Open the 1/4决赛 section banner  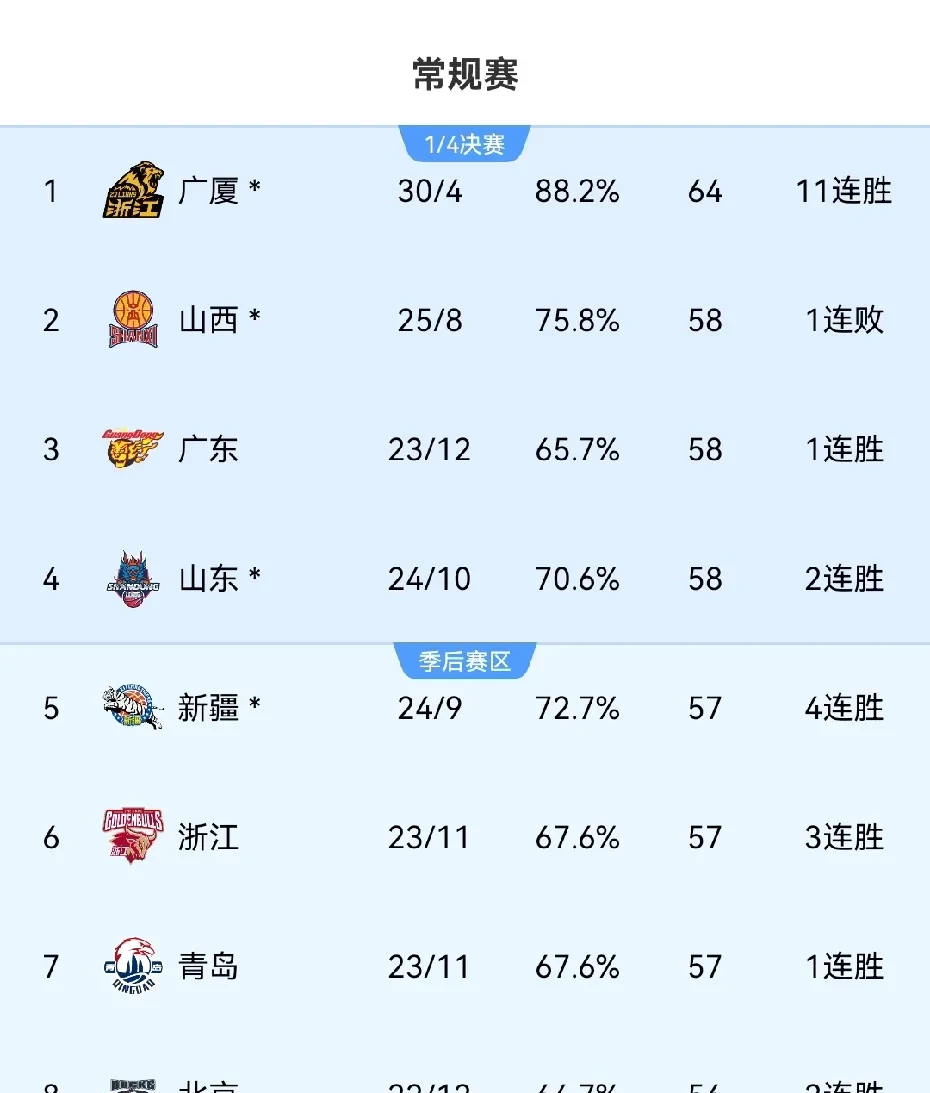465,143
